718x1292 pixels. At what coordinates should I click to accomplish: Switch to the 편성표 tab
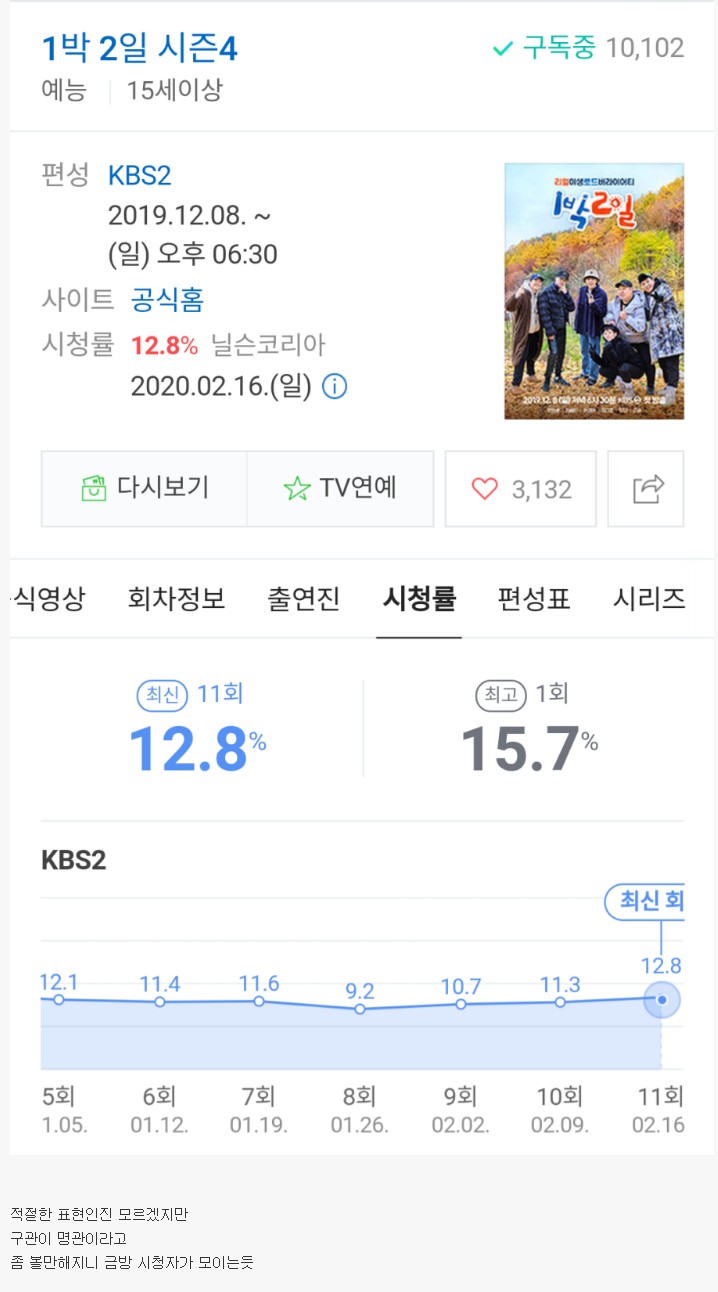pos(534,599)
